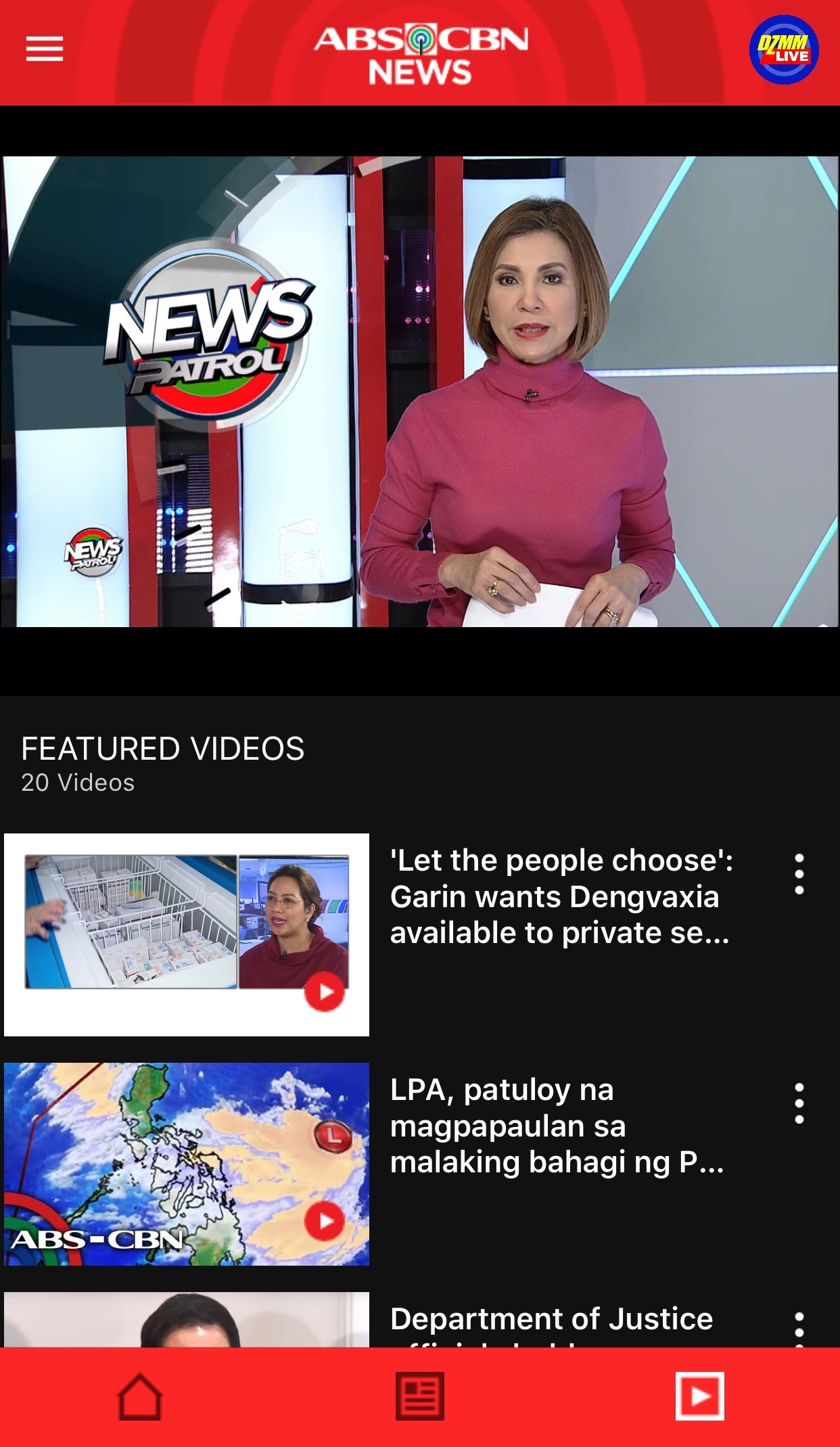Open the hamburger drawer menu

pyautogui.click(x=45, y=49)
